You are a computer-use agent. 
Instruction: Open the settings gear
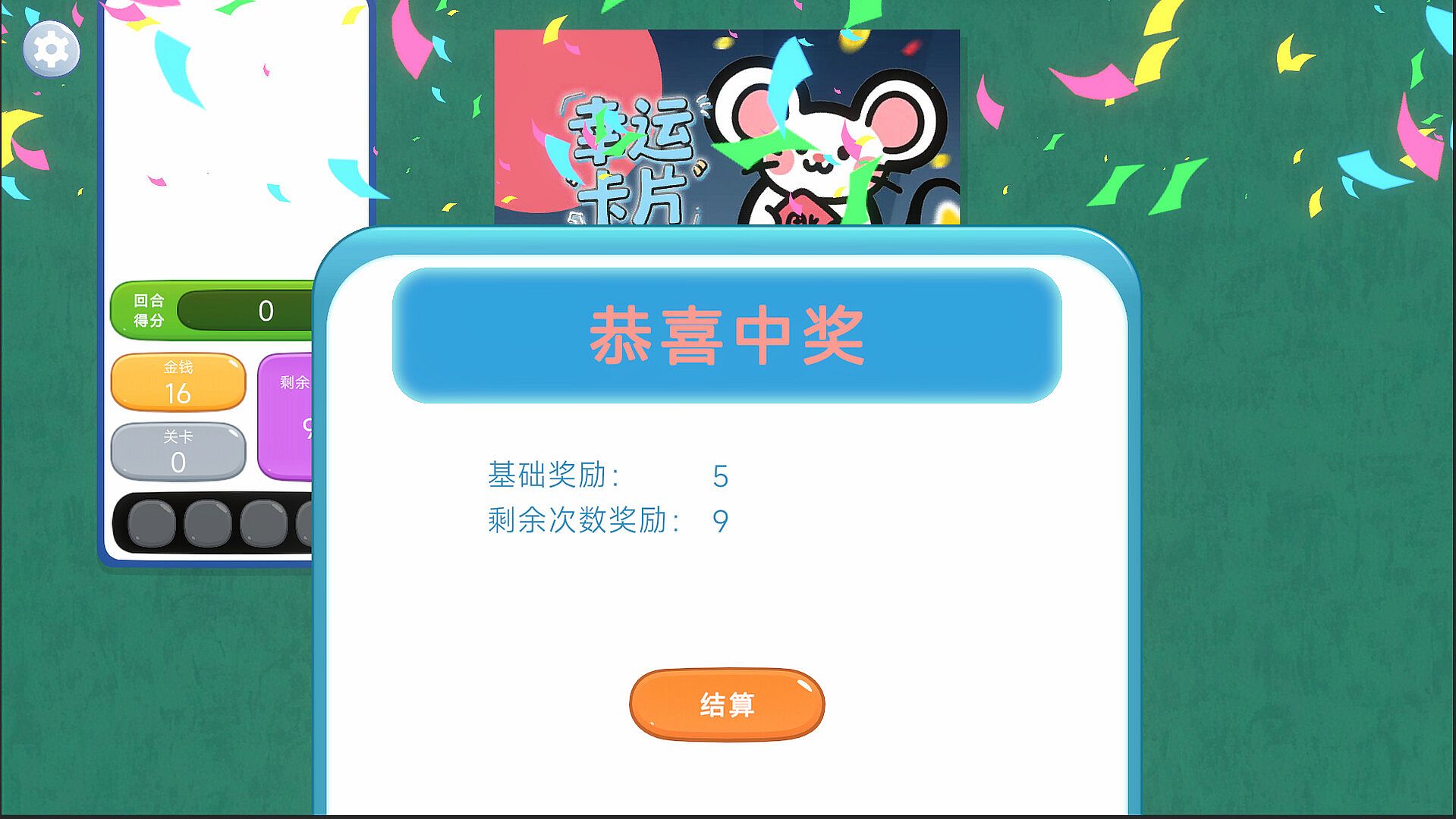[52, 50]
